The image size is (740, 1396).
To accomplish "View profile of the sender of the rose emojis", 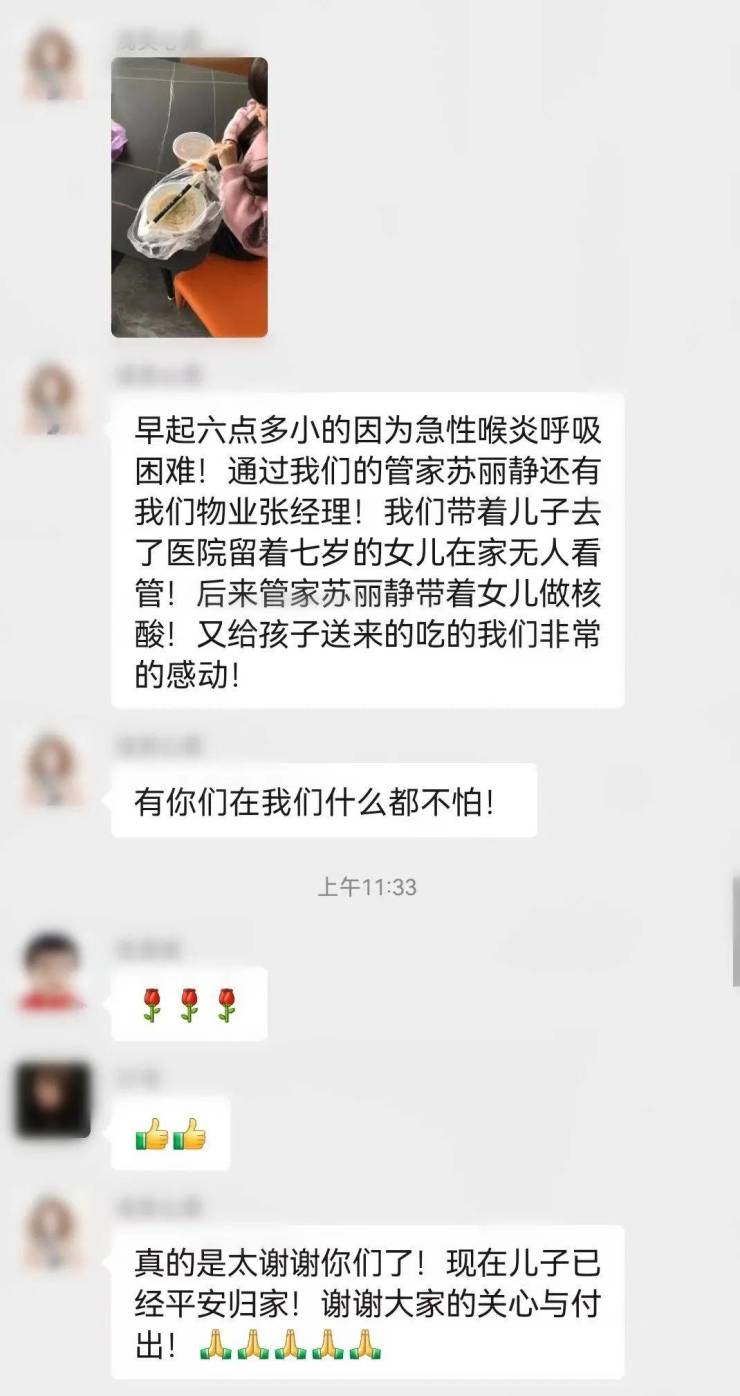I will (x=53, y=972).
